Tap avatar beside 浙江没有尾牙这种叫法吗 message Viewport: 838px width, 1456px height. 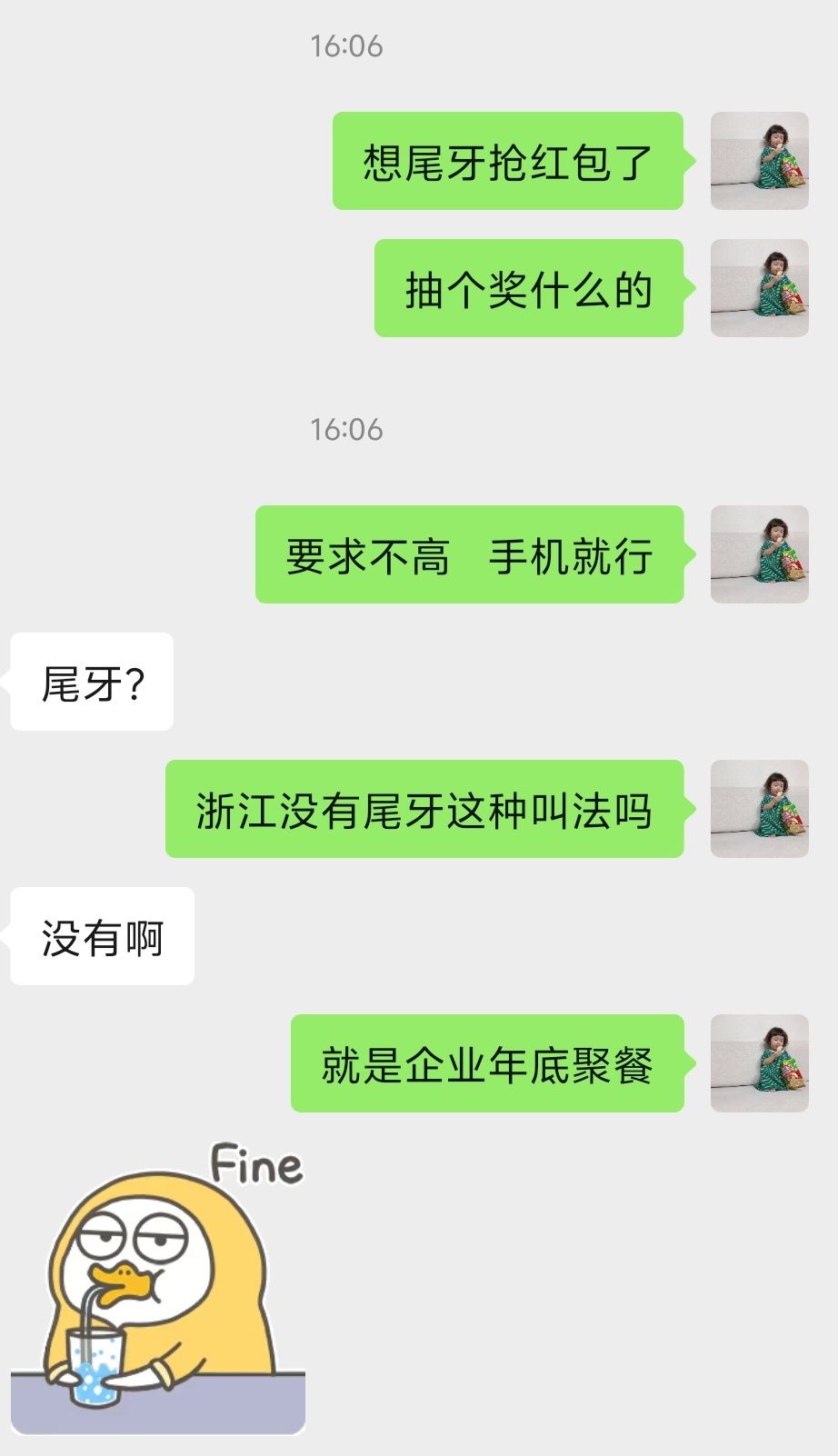[759, 809]
